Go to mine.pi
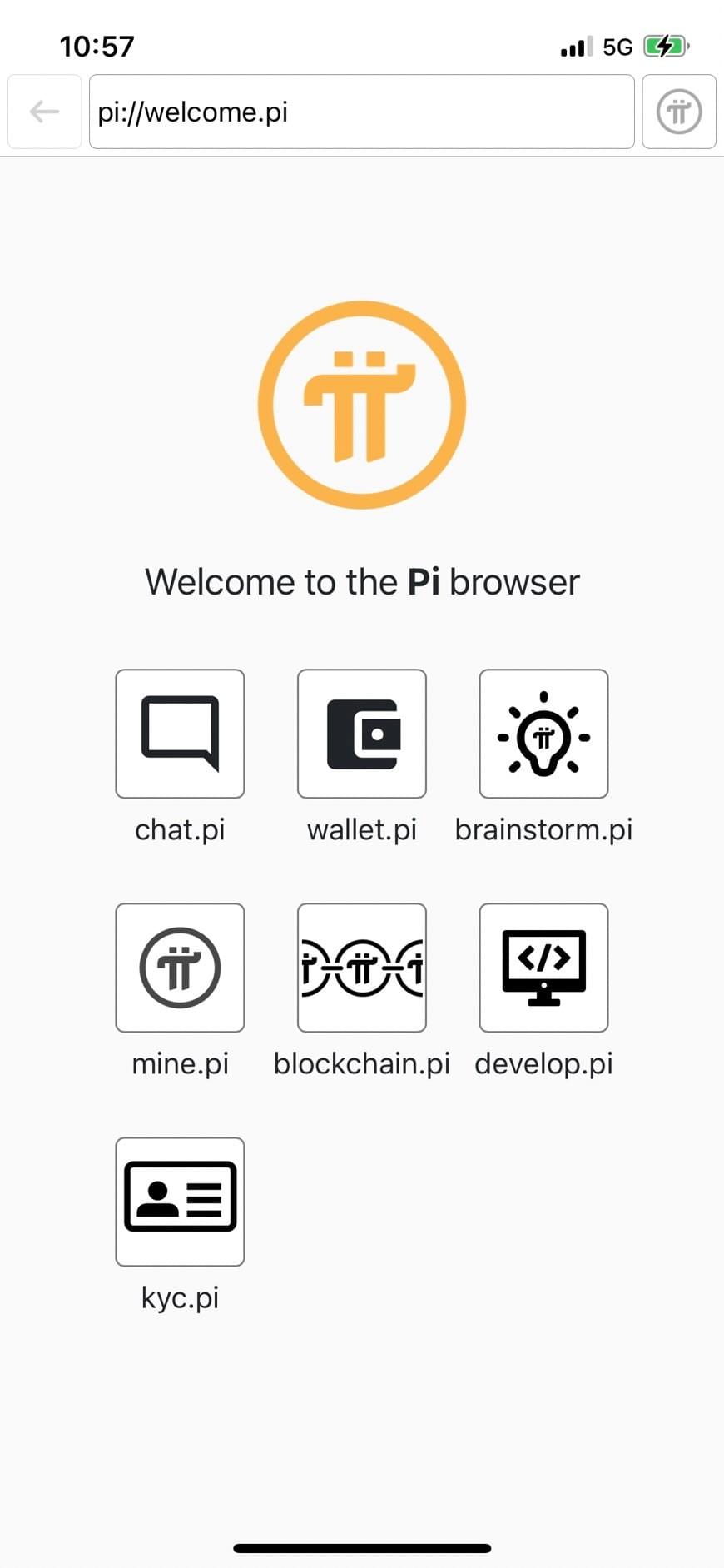The width and height of the screenshot is (724, 1568). pos(180,968)
